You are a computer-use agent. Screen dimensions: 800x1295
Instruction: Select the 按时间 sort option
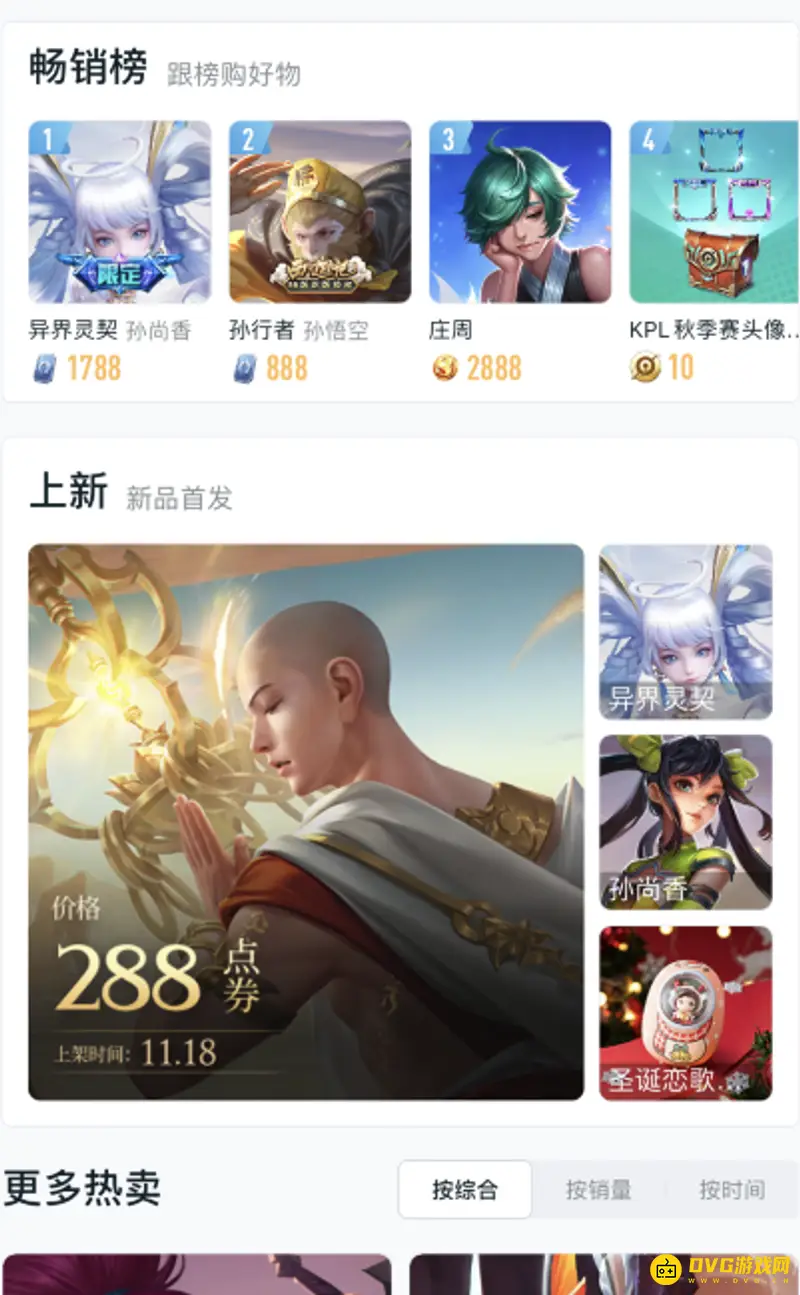tap(730, 1190)
